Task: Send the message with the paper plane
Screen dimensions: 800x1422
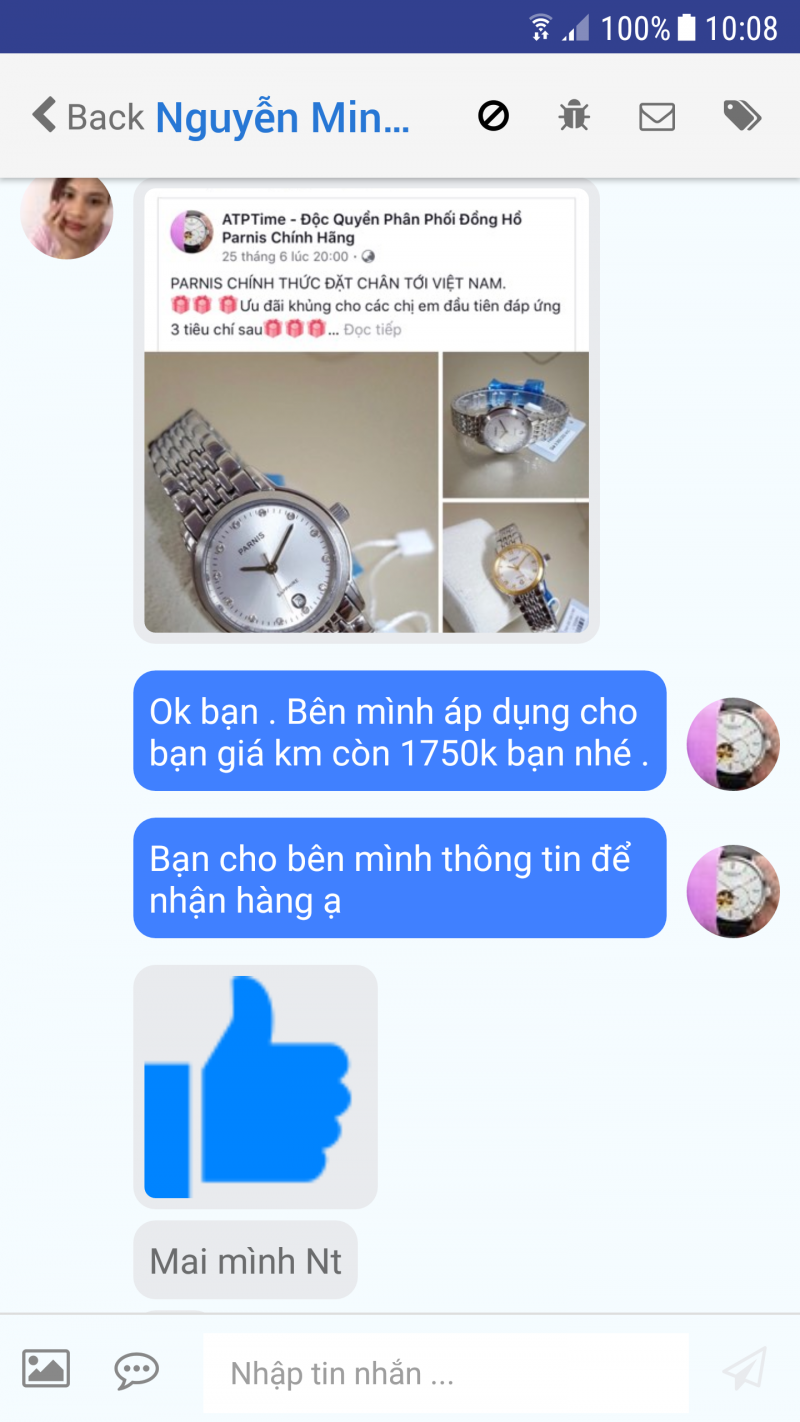Action: [744, 1370]
